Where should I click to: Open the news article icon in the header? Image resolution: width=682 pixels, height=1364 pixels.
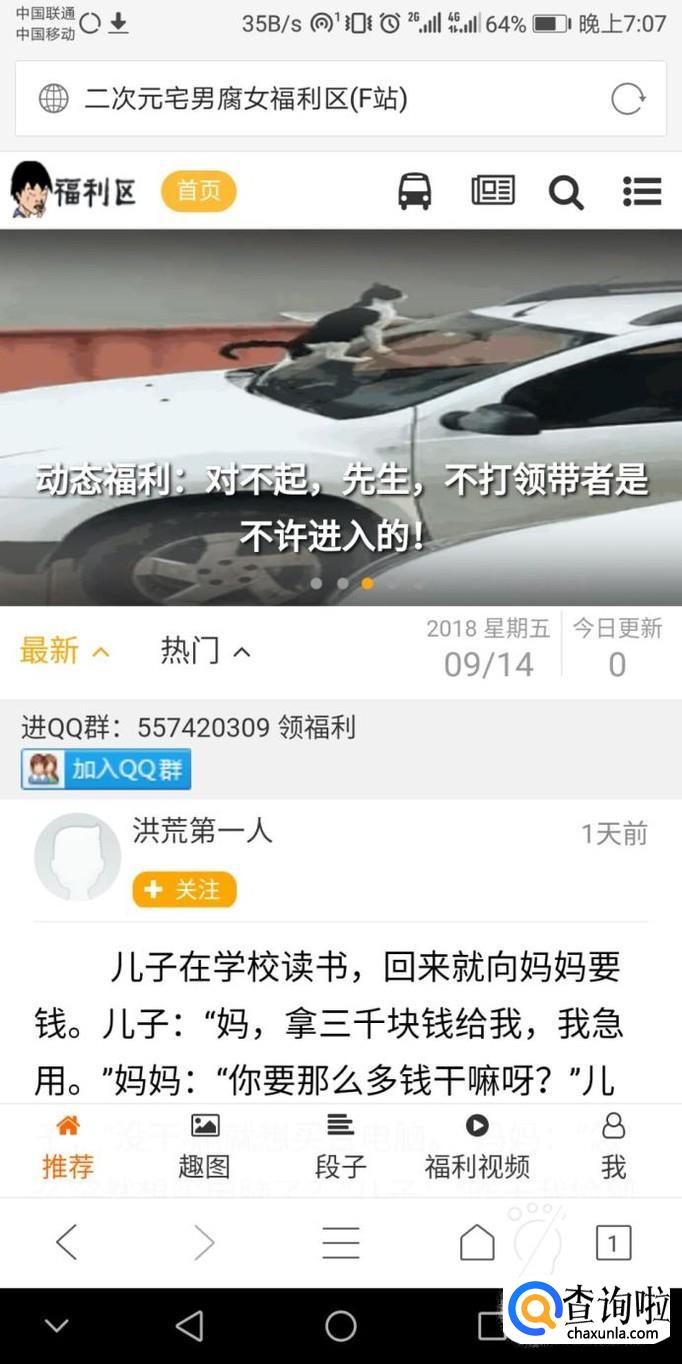point(493,190)
